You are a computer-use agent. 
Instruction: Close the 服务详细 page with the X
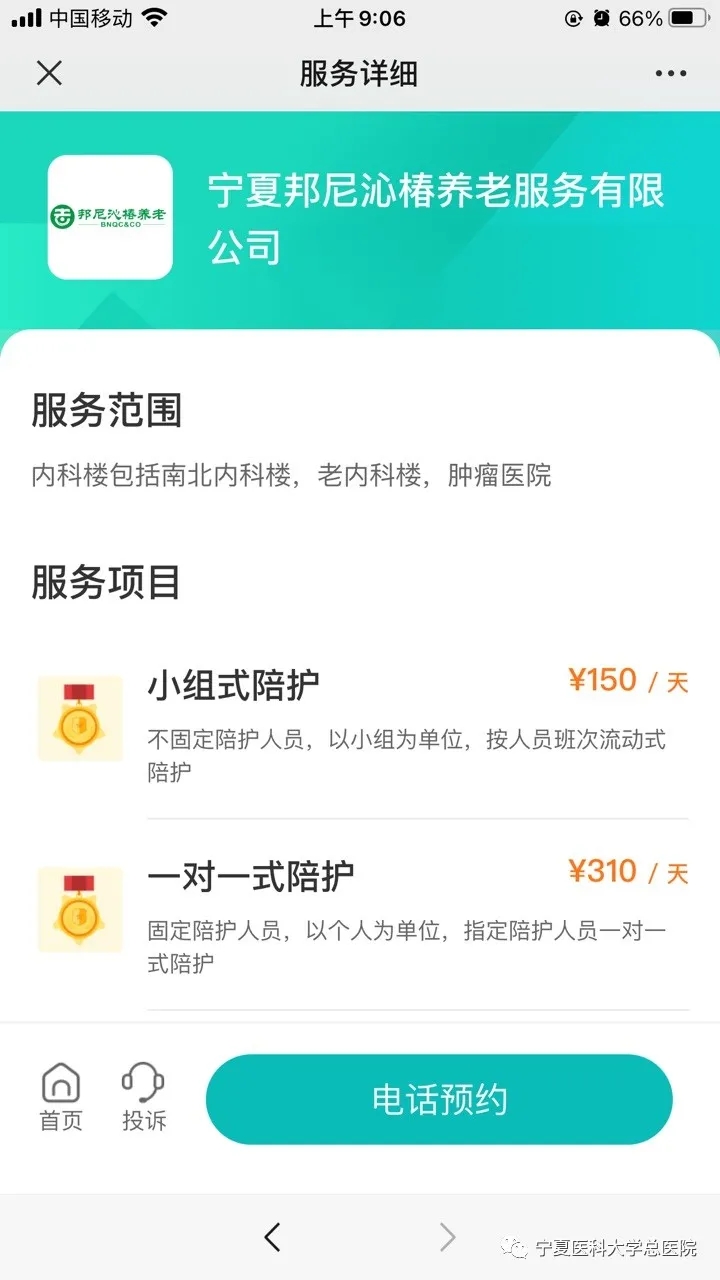click(x=49, y=73)
